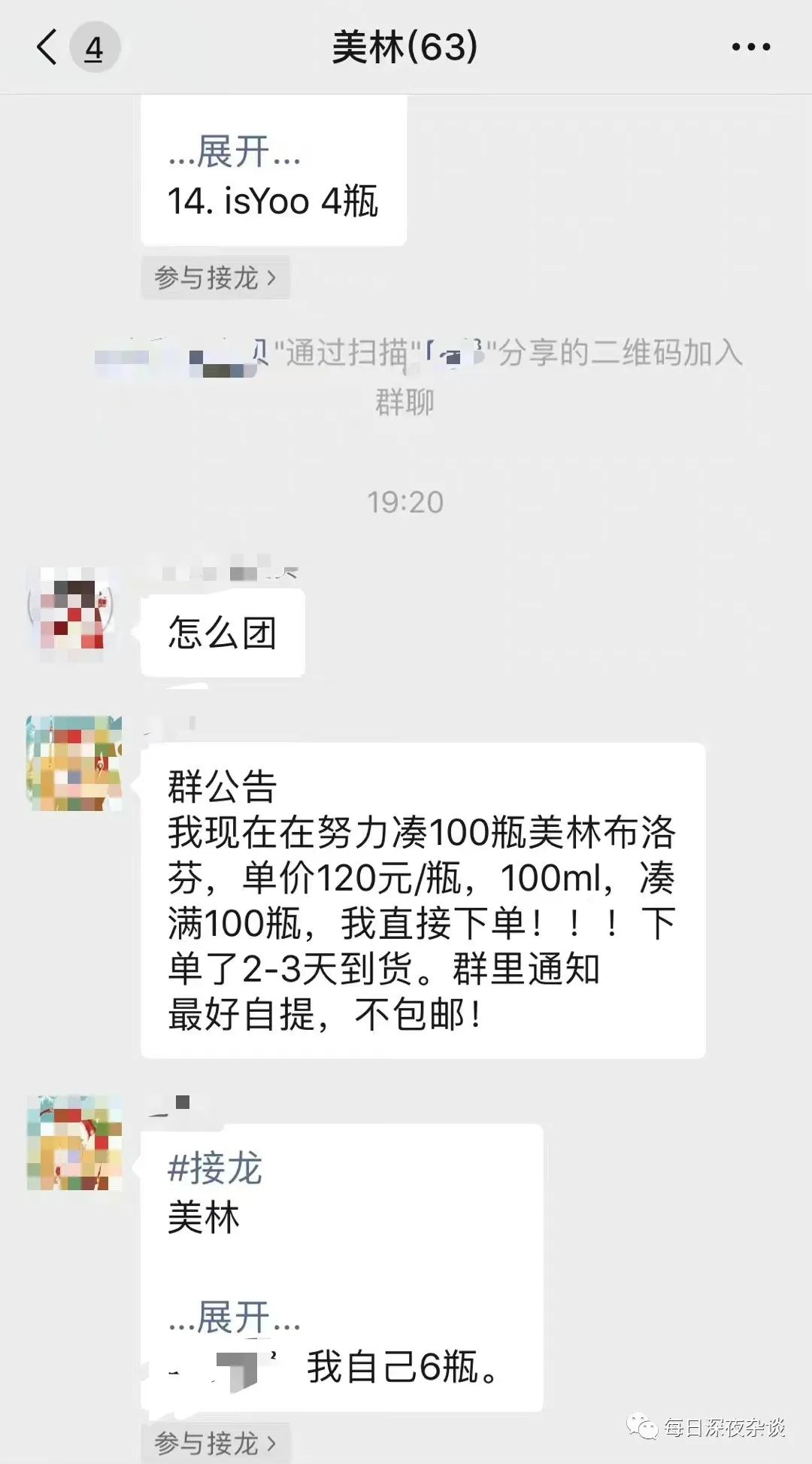Open the top 参与接龙 chevron link
The image size is (812, 1464).
pos(214,277)
